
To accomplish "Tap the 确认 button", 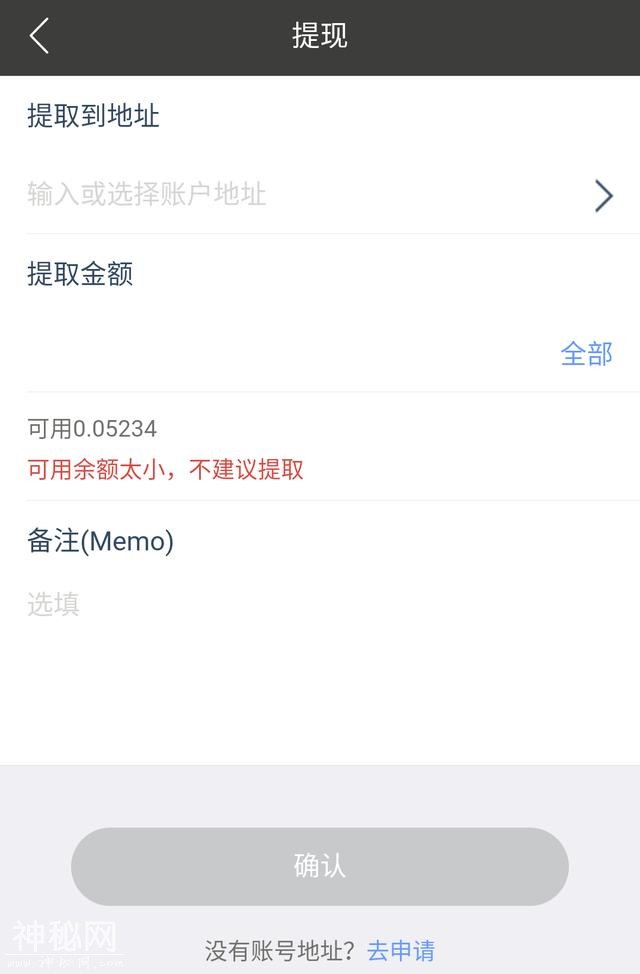I will 320,866.
